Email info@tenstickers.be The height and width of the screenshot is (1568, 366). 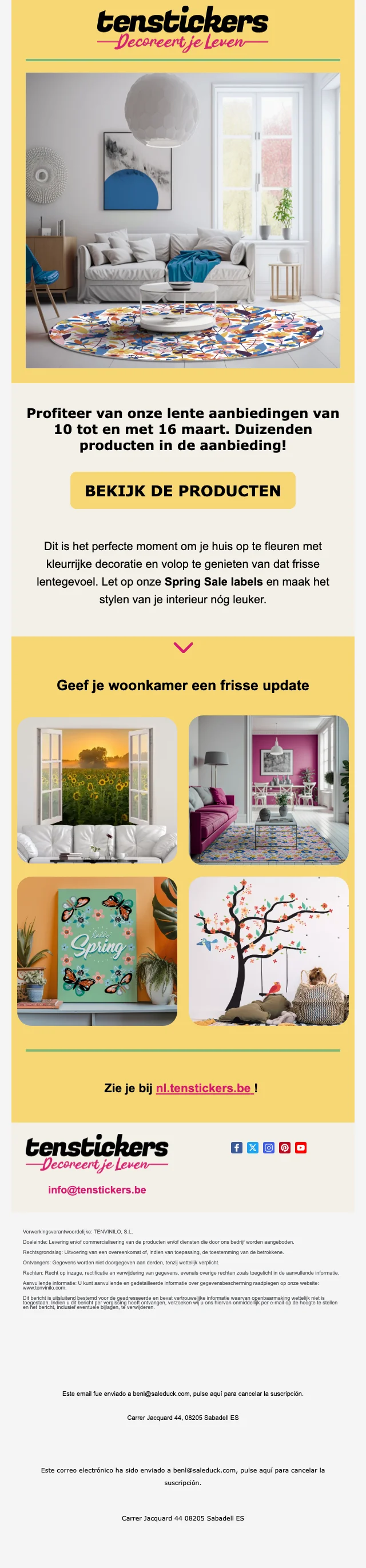pyautogui.click(x=97, y=1189)
